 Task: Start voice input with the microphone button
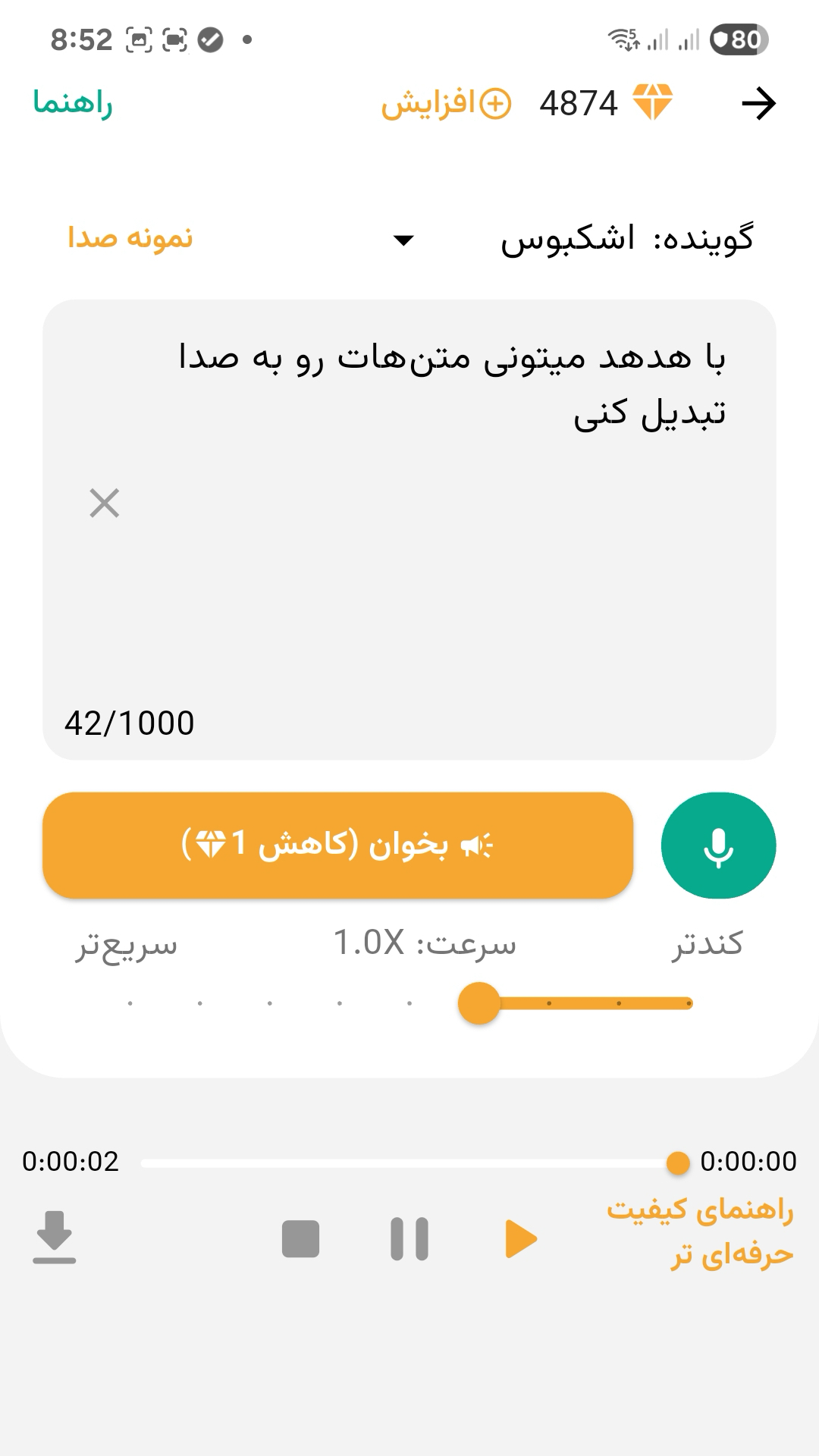click(x=718, y=845)
